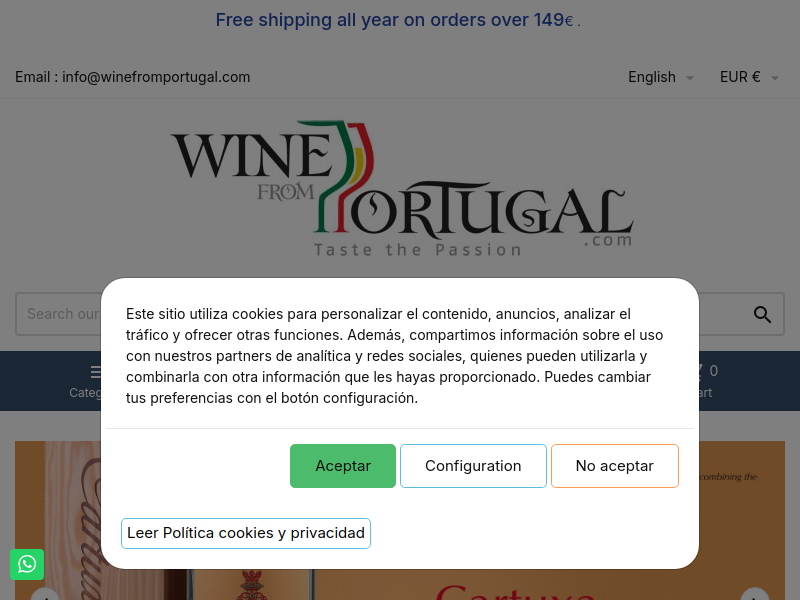This screenshot has height=600, width=800.
Task: Open cookie Configuration settings
Action: tap(473, 466)
